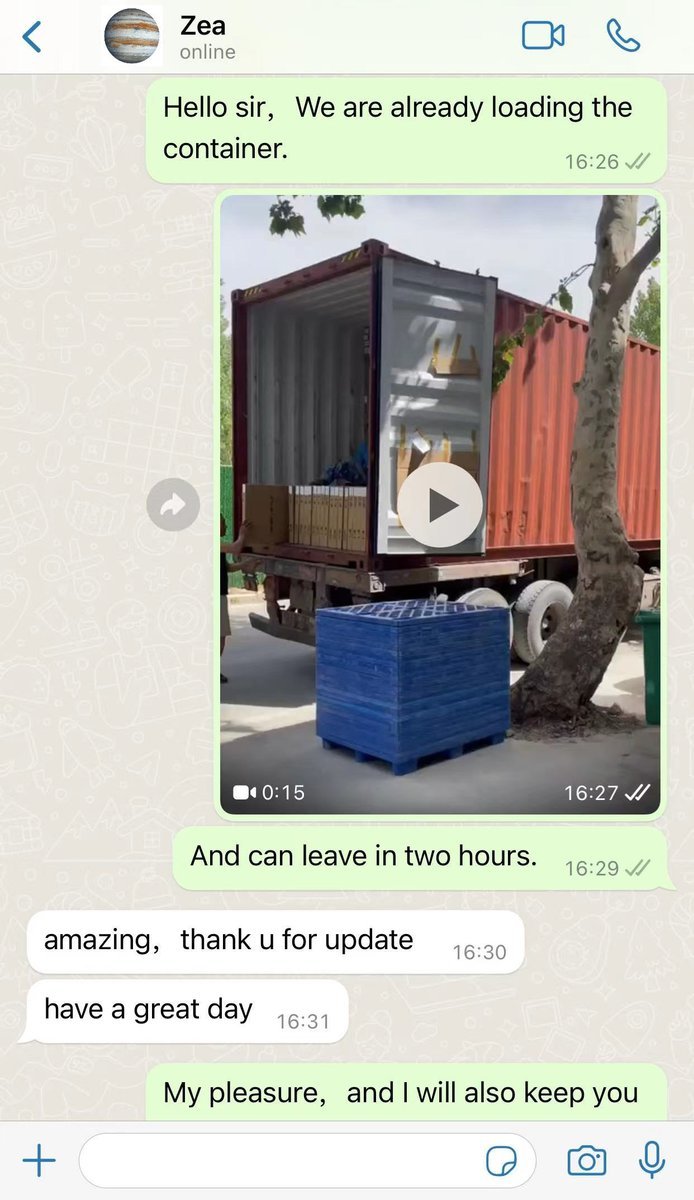Focus the message input field
The width and height of the screenshot is (694, 1200).
coord(280,1161)
